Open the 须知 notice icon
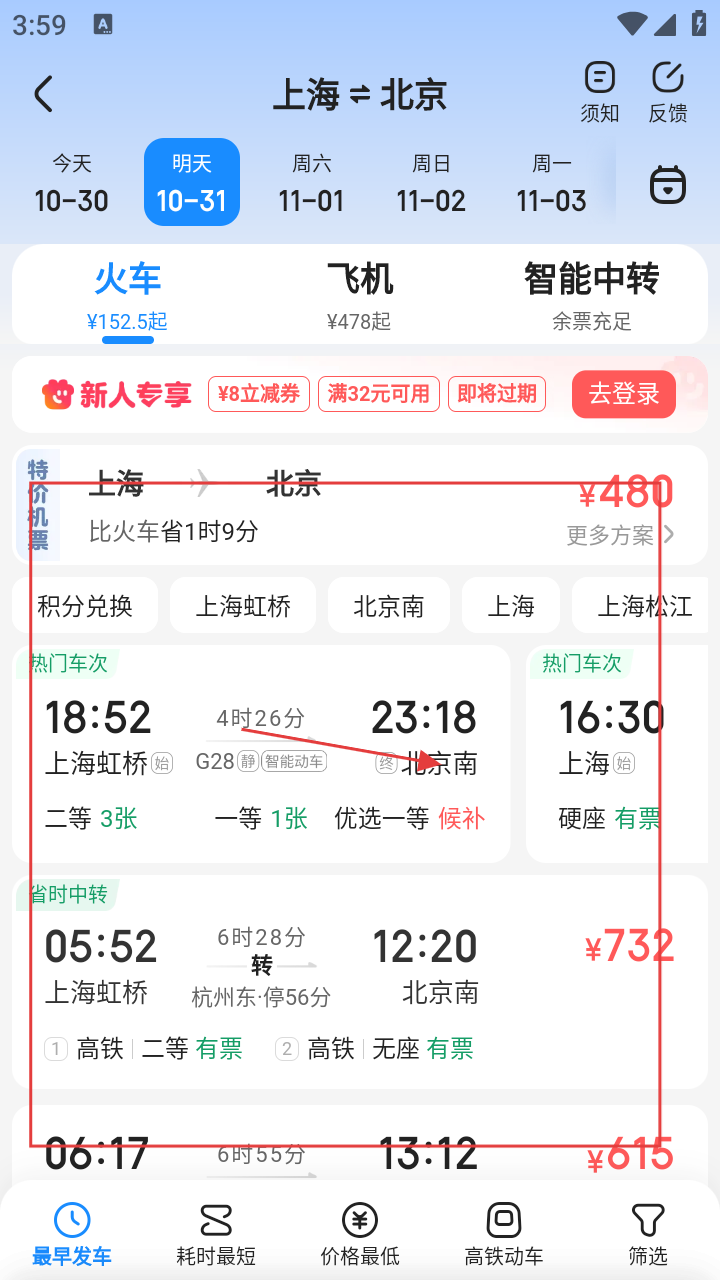Image resolution: width=720 pixels, height=1280 pixels. pyautogui.click(x=600, y=90)
